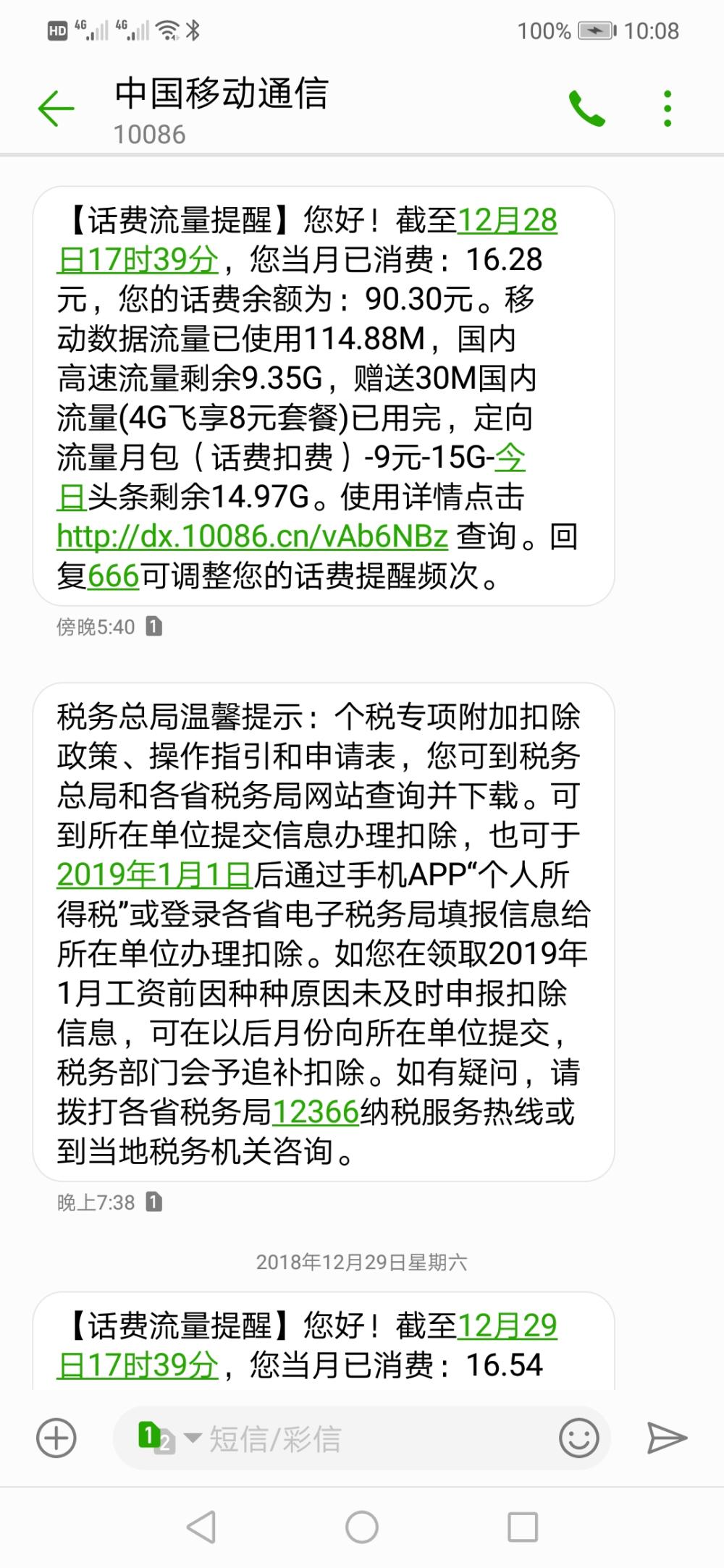Open the dx.10086.cn/vAb6NBz link
Viewport: 724px width, 1568px height.
pyautogui.click(x=253, y=536)
